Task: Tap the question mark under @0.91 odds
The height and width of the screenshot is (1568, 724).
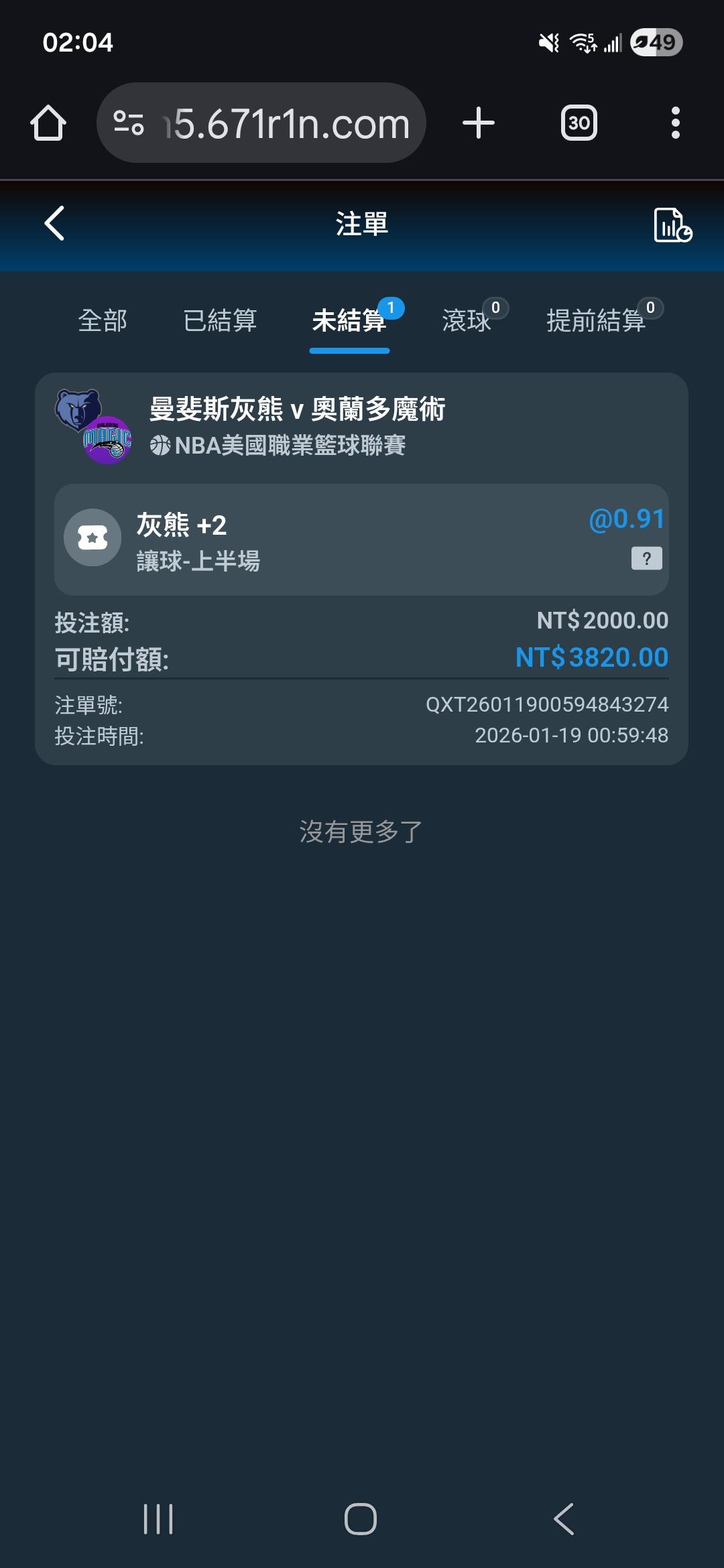Action: (647, 558)
